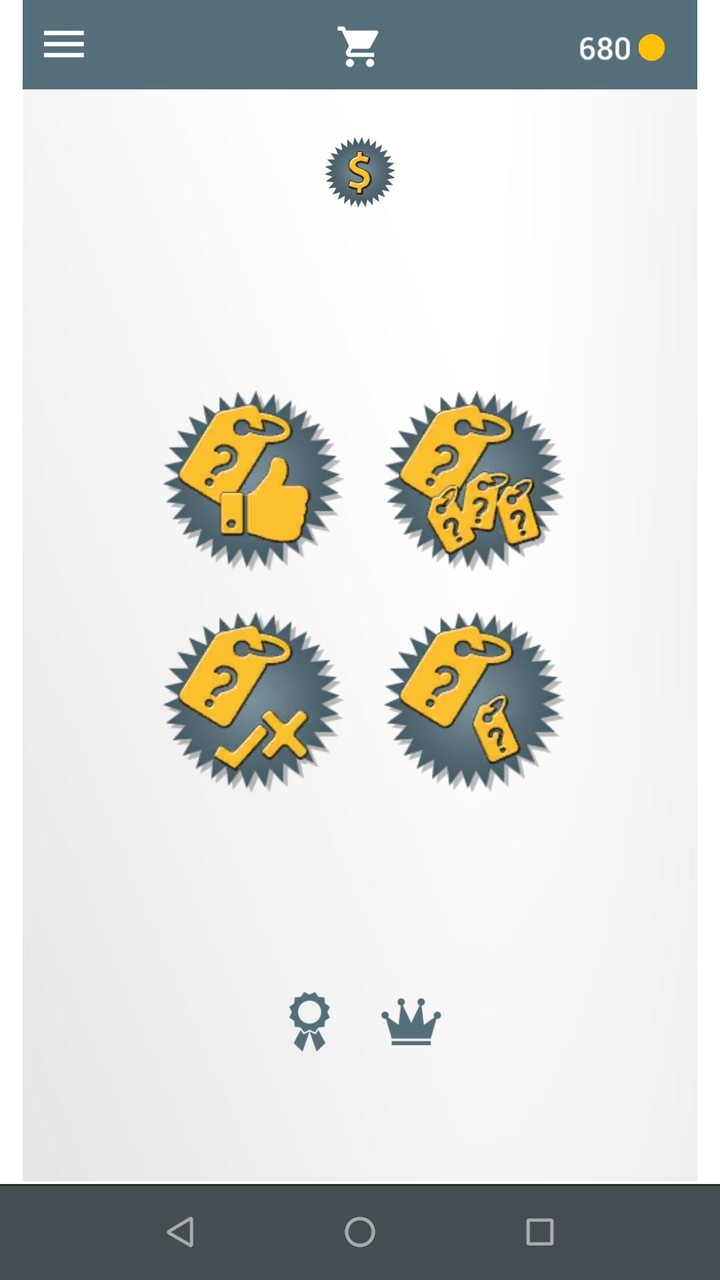The image size is (720, 1280).
Task: Go back using system back button
Action: pos(180,1232)
